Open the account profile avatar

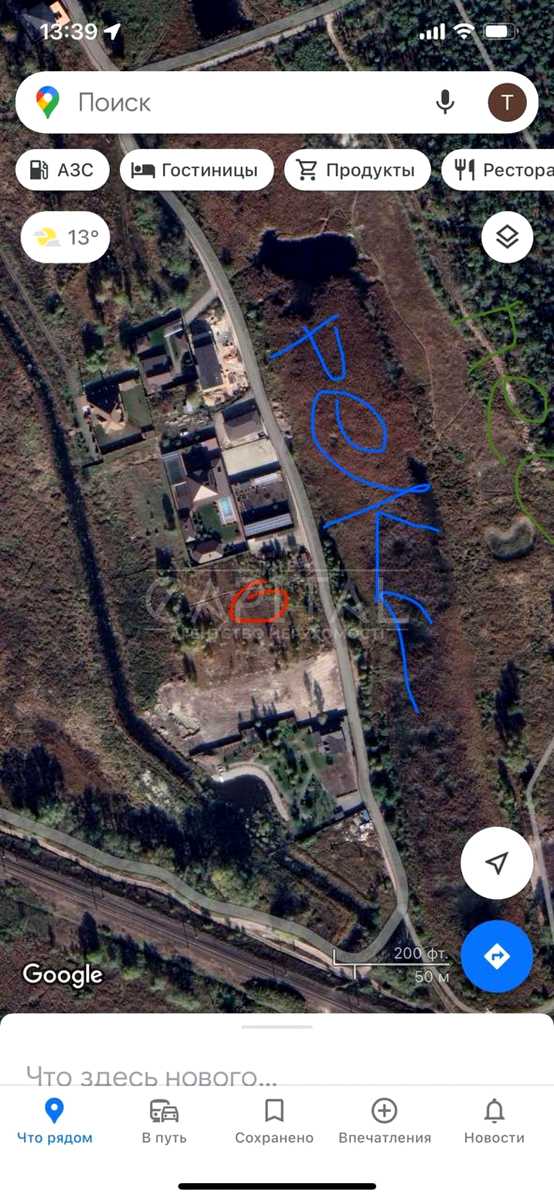[507, 102]
